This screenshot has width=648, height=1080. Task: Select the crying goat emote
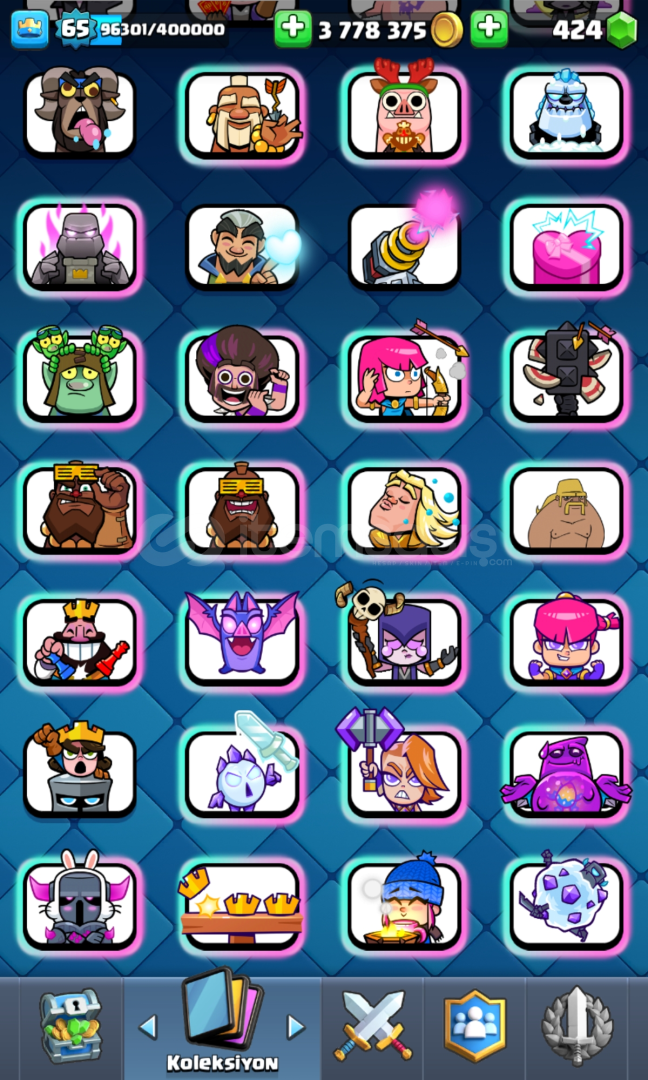tap(79, 112)
